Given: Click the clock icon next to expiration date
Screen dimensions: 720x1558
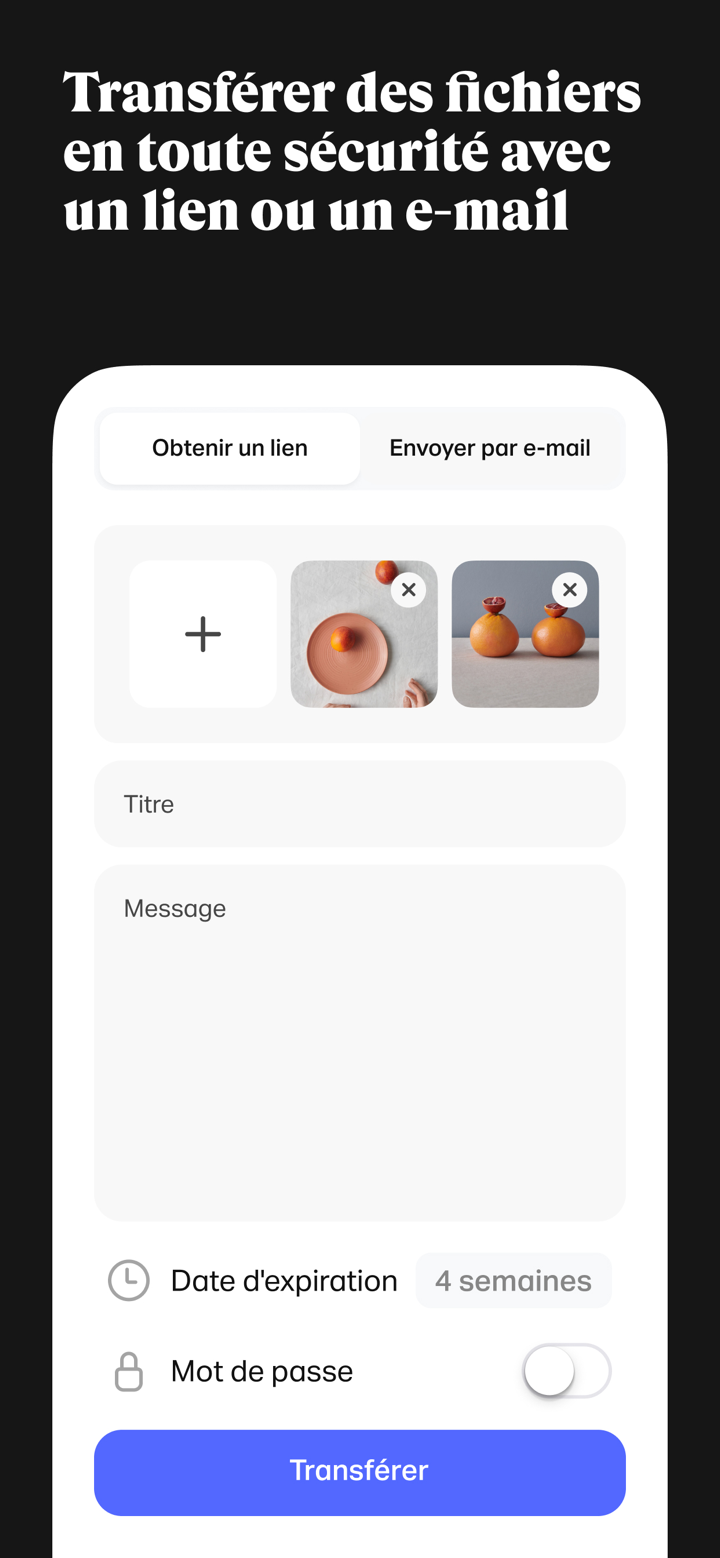Looking at the screenshot, I should pos(128,1280).
